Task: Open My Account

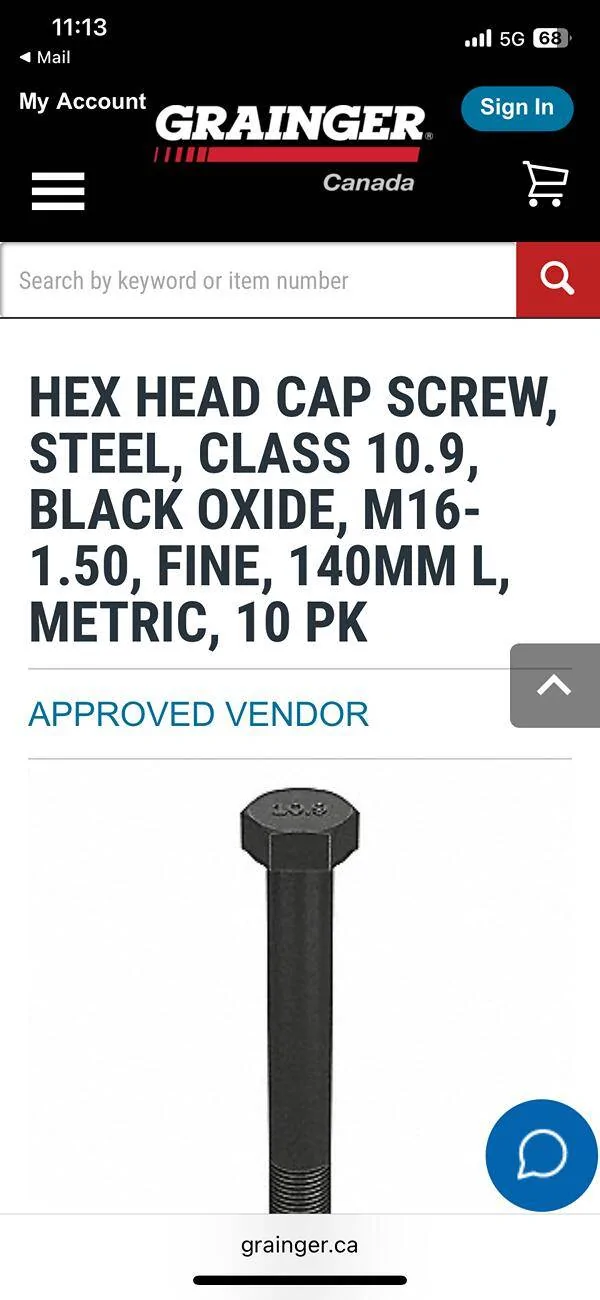Action: point(82,102)
